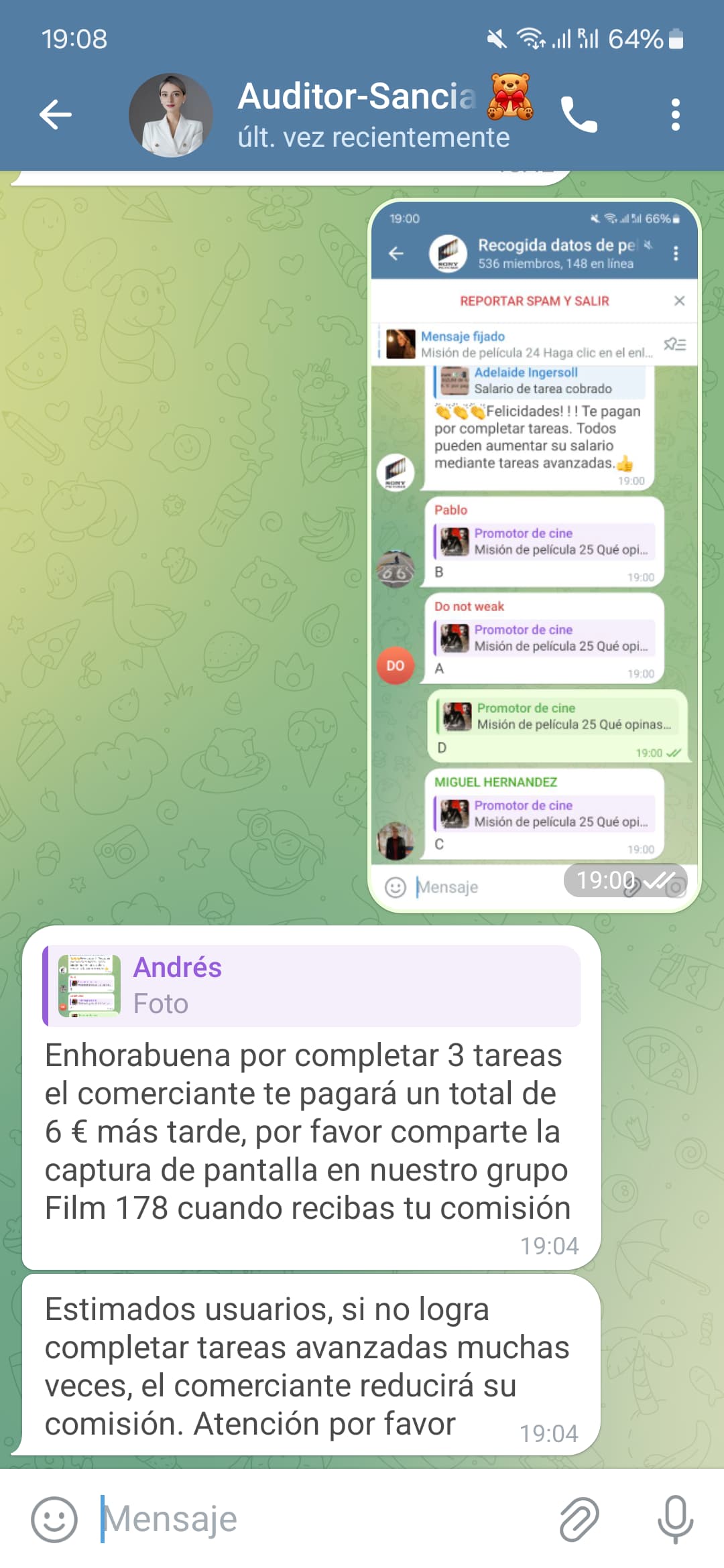Attach a file with the paperclip icon
The height and width of the screenshot is (1568, 724).
[579, 1519]
